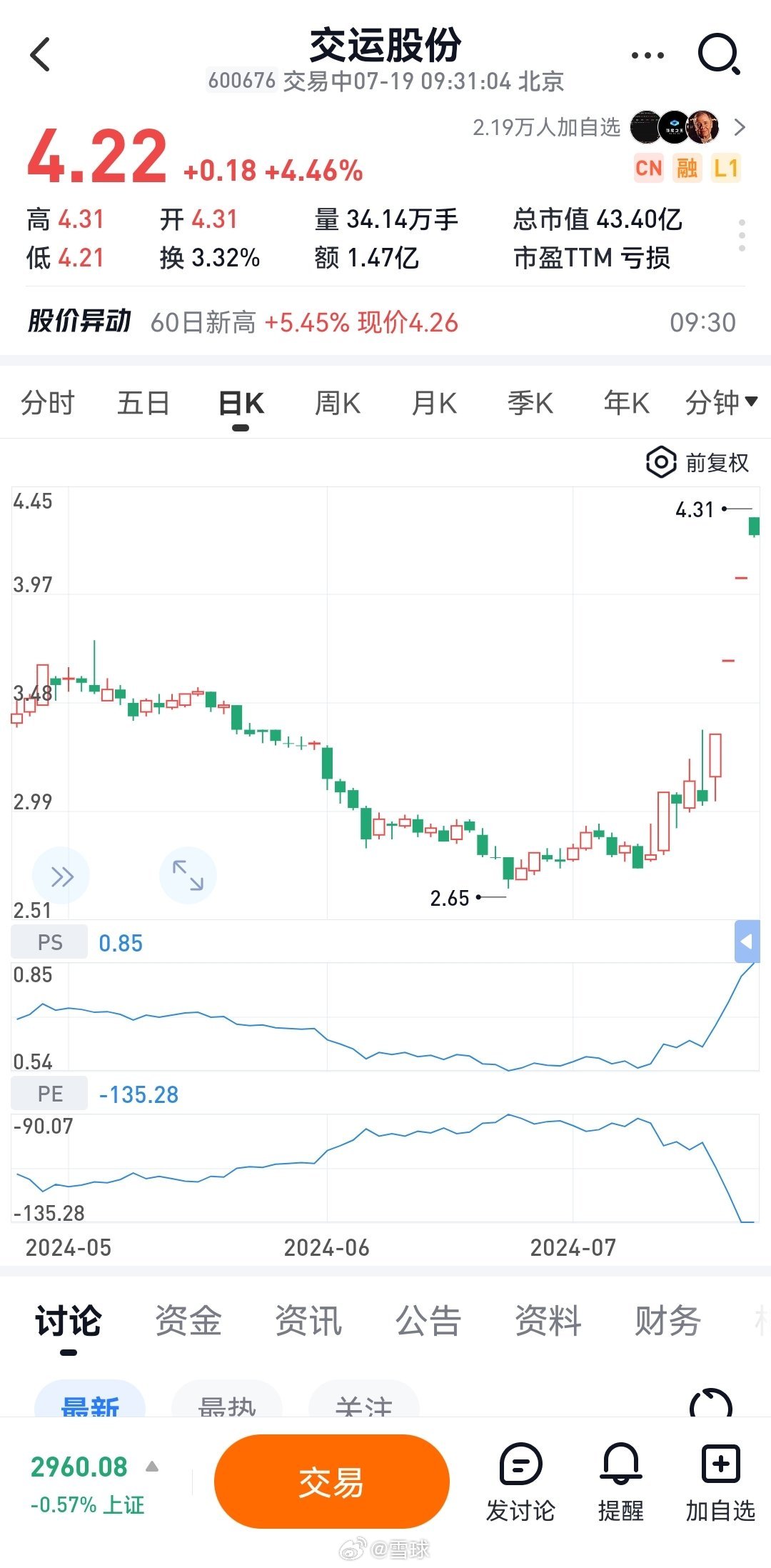Select the 月K chart tab
This screenshot has height=1568, width=771.
(x=434, y=403)
